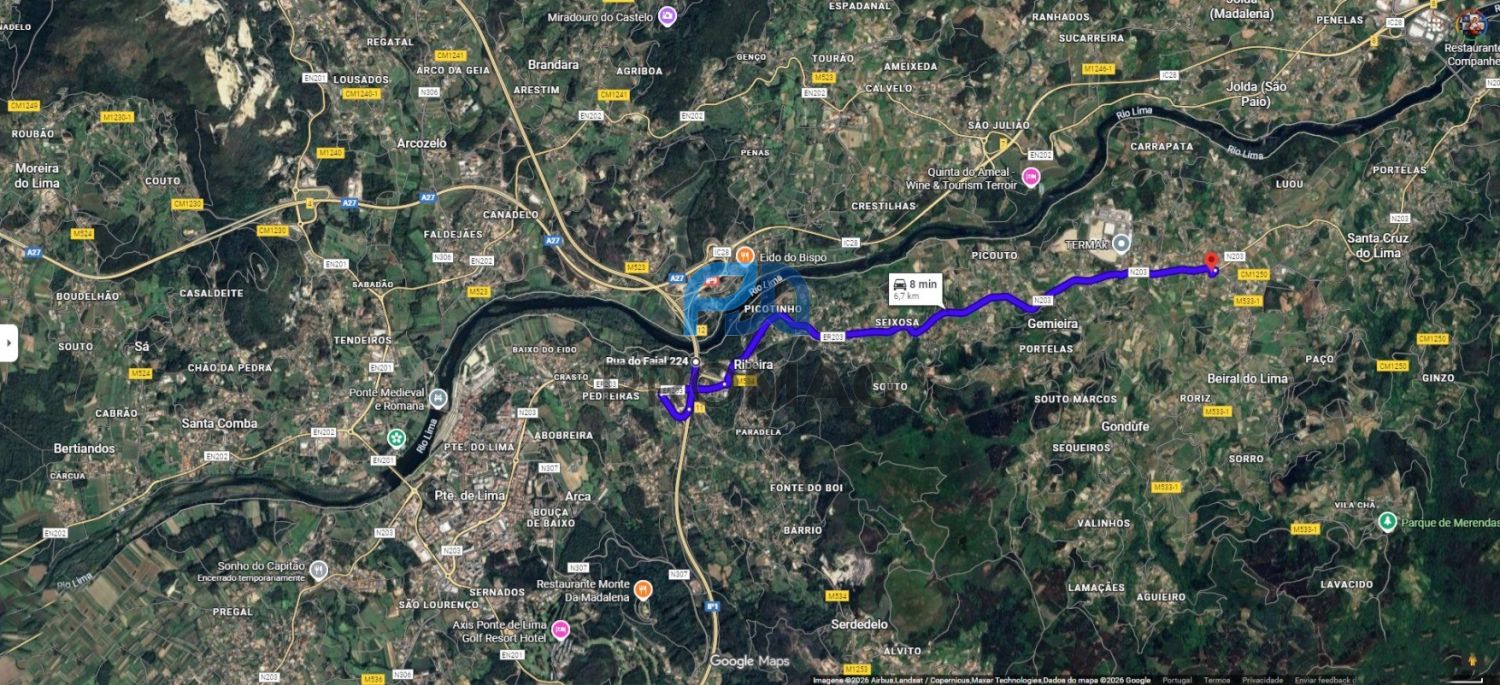Open the Termos footer link
1500x685 pixels.
[x=1217, y=680]
